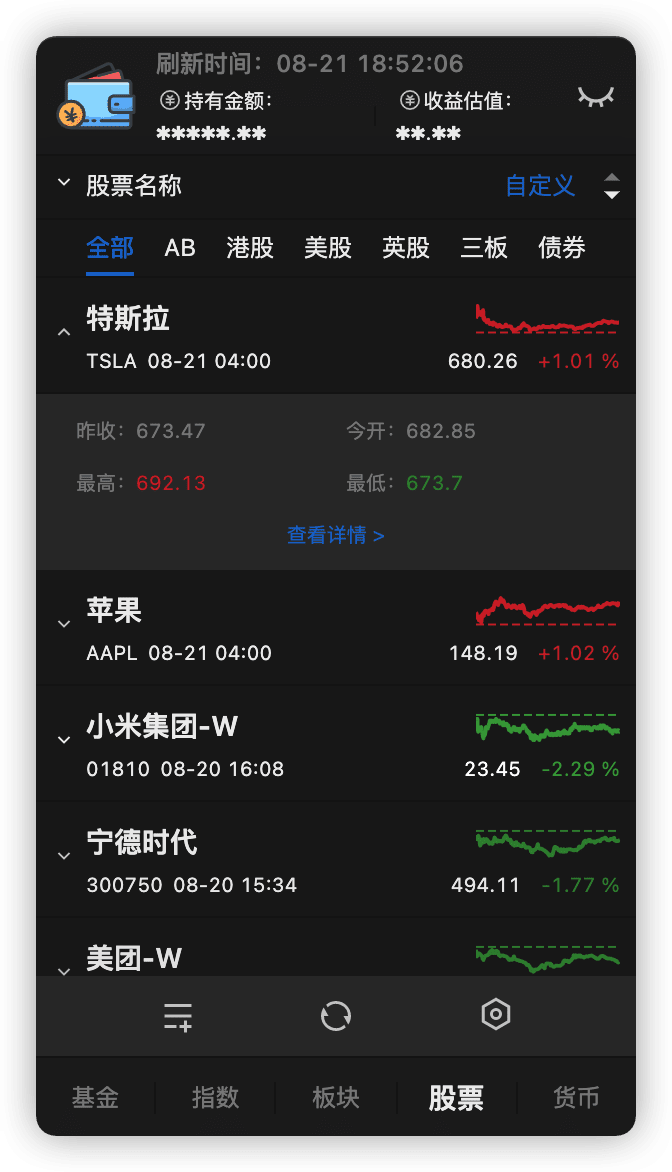Switch to the 货币 tab
Screen dimensions: 672x1172
click(576, 1098)
